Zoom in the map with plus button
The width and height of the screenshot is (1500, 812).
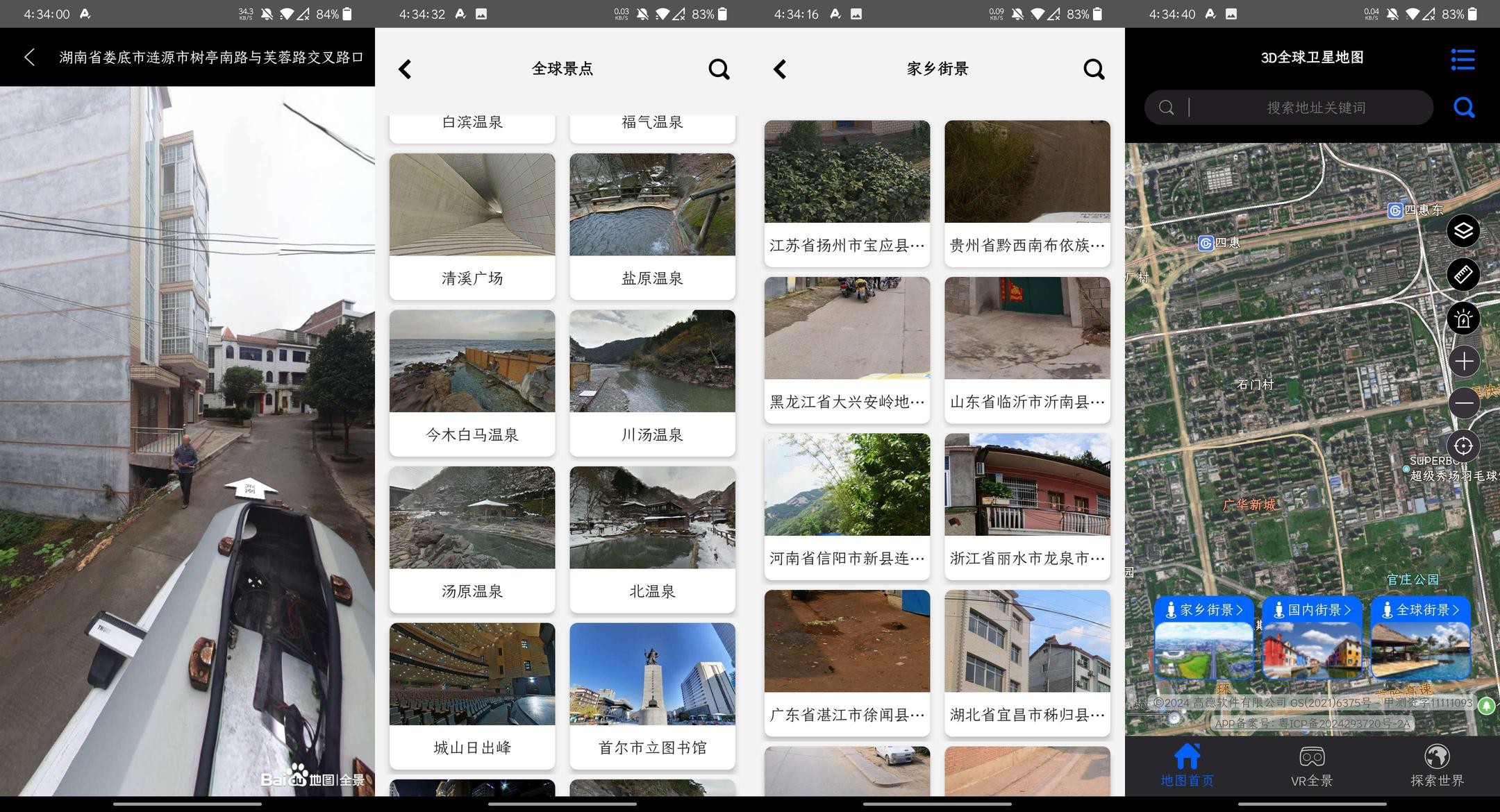coord(1463,361)
